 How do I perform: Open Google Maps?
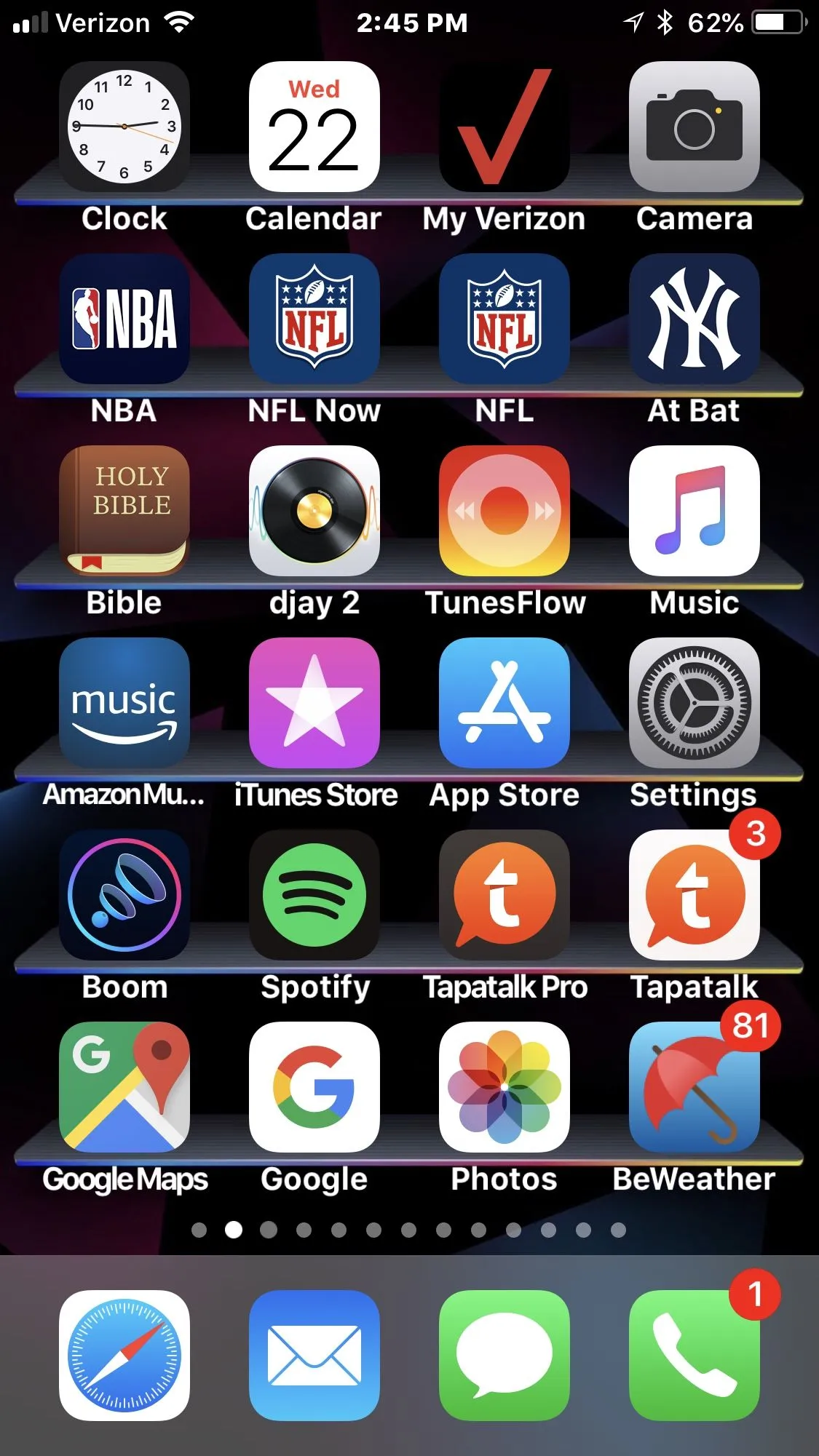124,1087
